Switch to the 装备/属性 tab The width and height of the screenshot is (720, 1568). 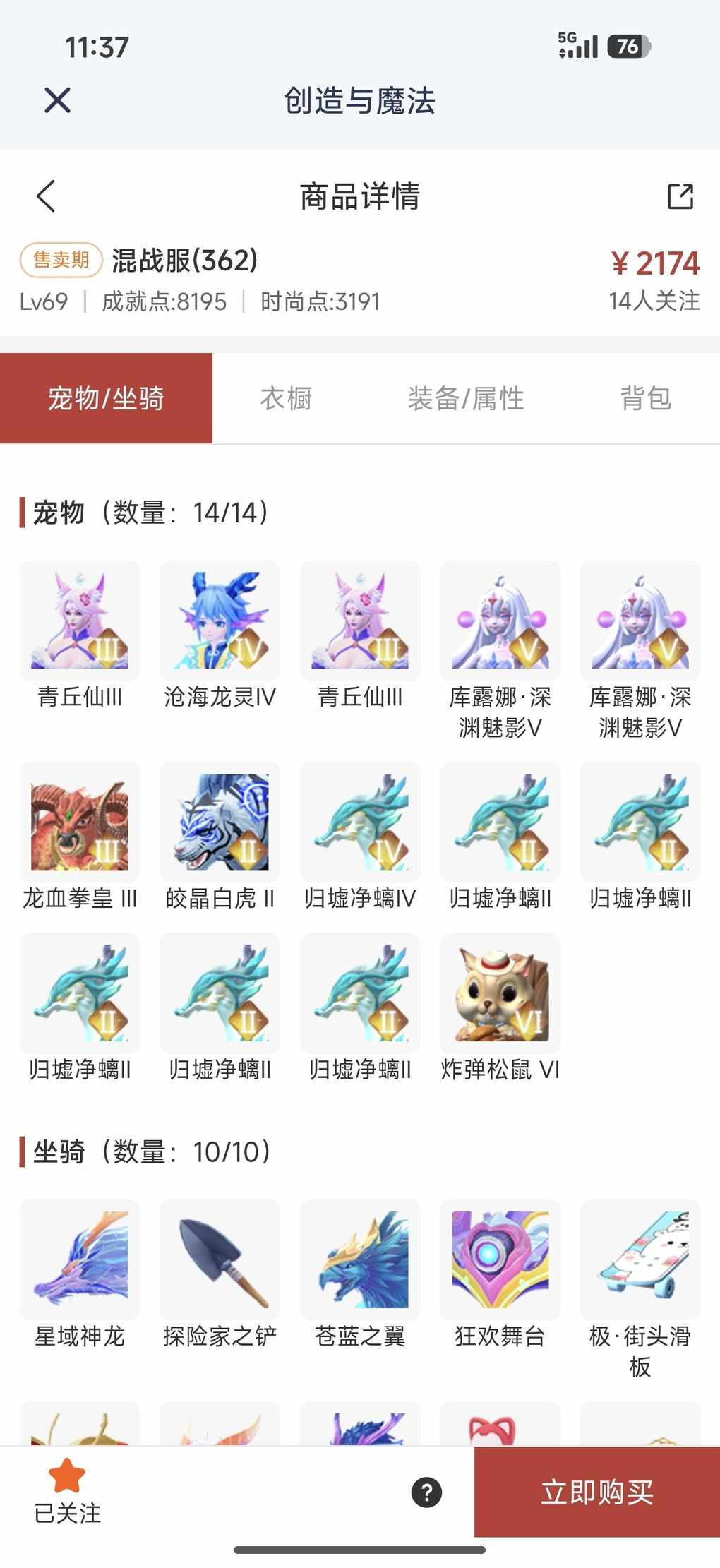(465, 399)
